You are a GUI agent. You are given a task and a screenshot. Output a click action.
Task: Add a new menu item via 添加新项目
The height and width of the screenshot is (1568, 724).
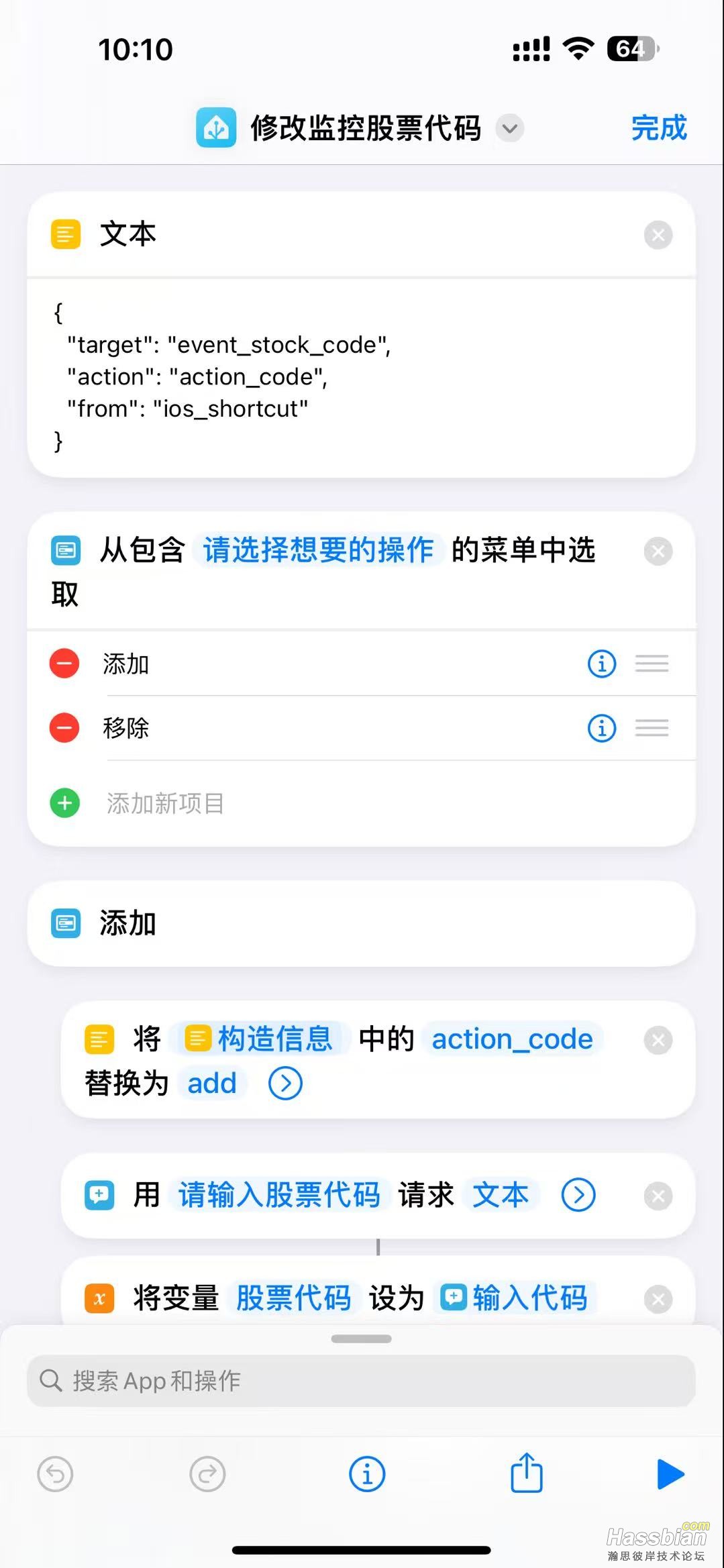pos(164,803)
